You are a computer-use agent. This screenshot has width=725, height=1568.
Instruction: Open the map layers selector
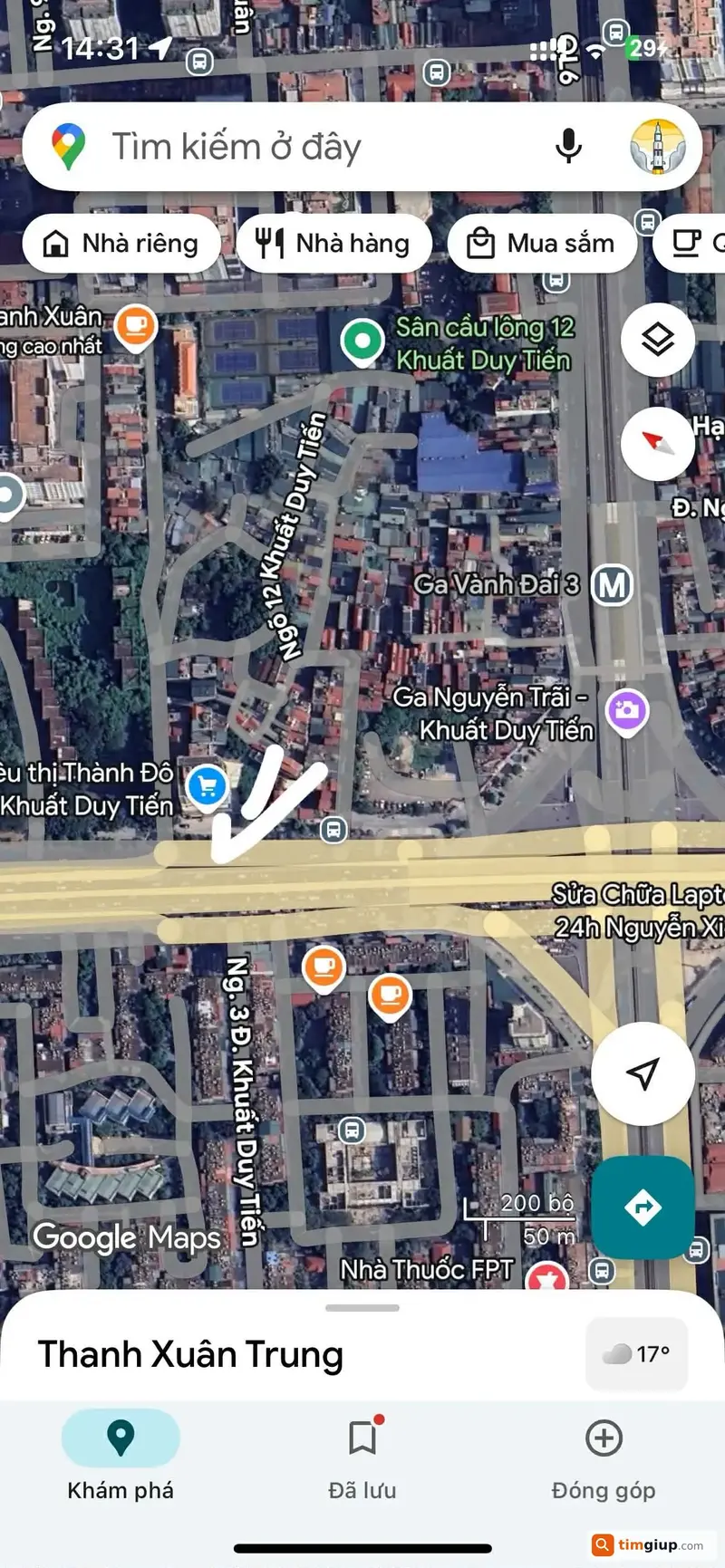click(658, 340)
